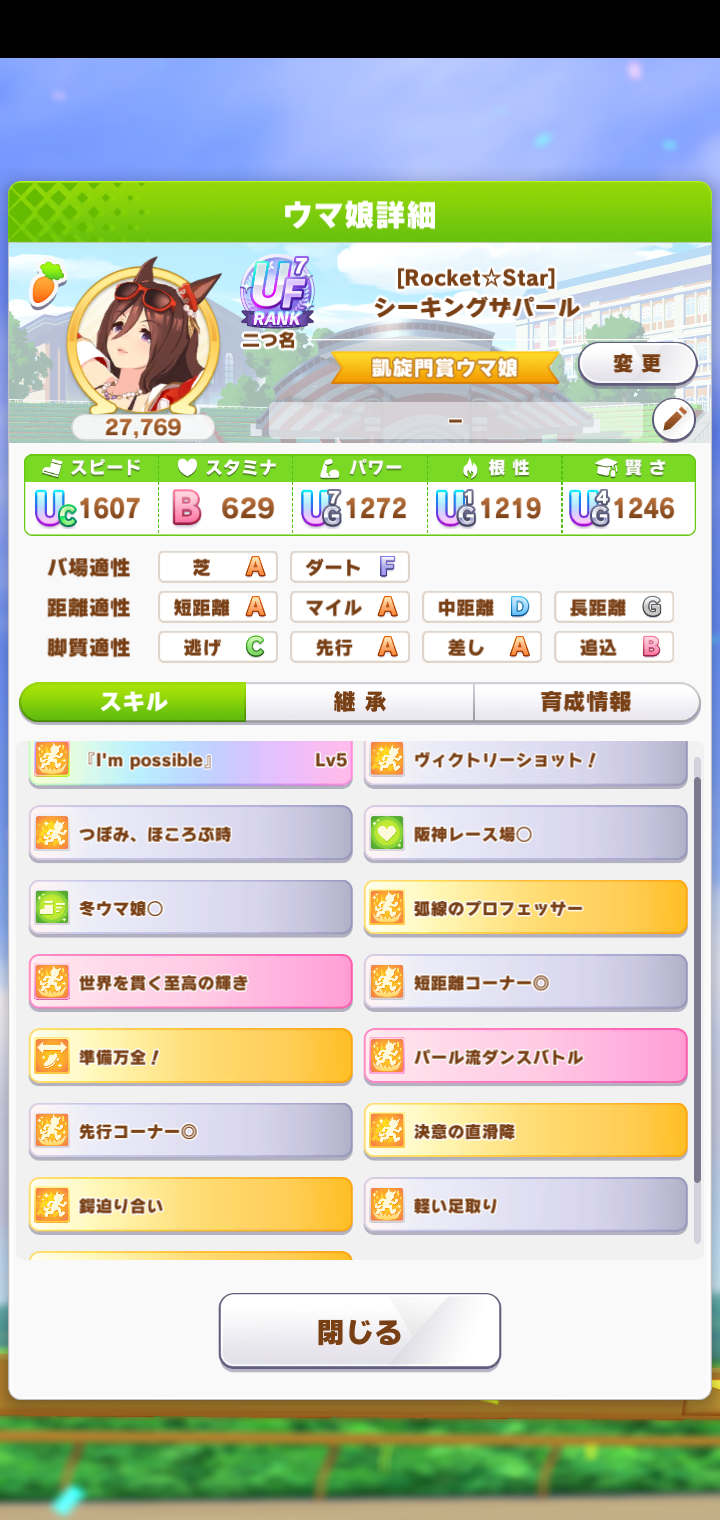View the 弧線のプロフェッサー skill

click(x=526, y=909)
